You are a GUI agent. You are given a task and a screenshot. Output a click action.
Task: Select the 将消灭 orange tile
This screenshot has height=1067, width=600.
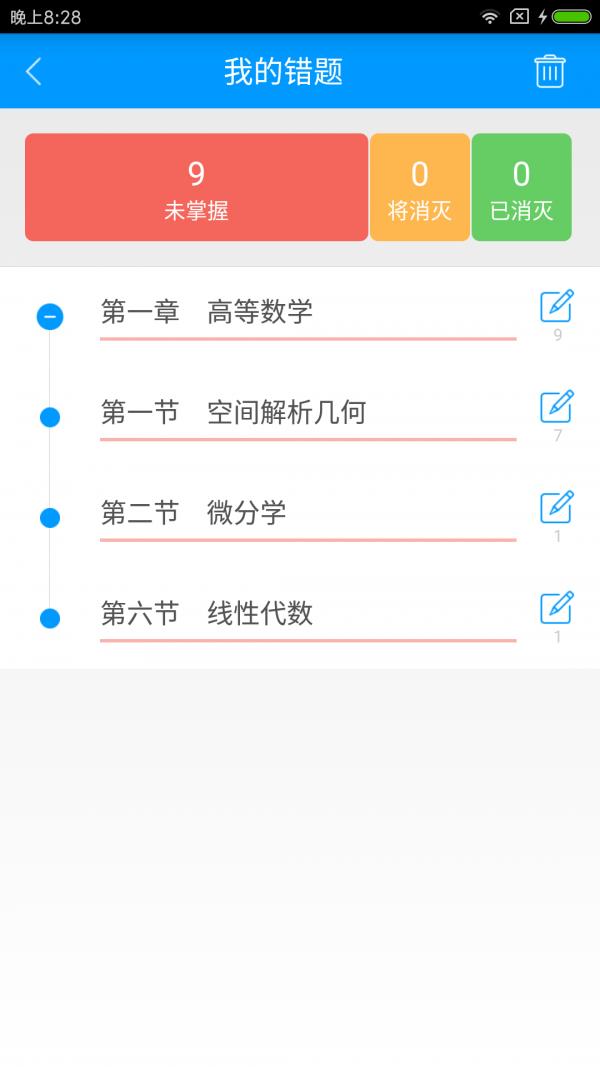(x=420, y=187)
